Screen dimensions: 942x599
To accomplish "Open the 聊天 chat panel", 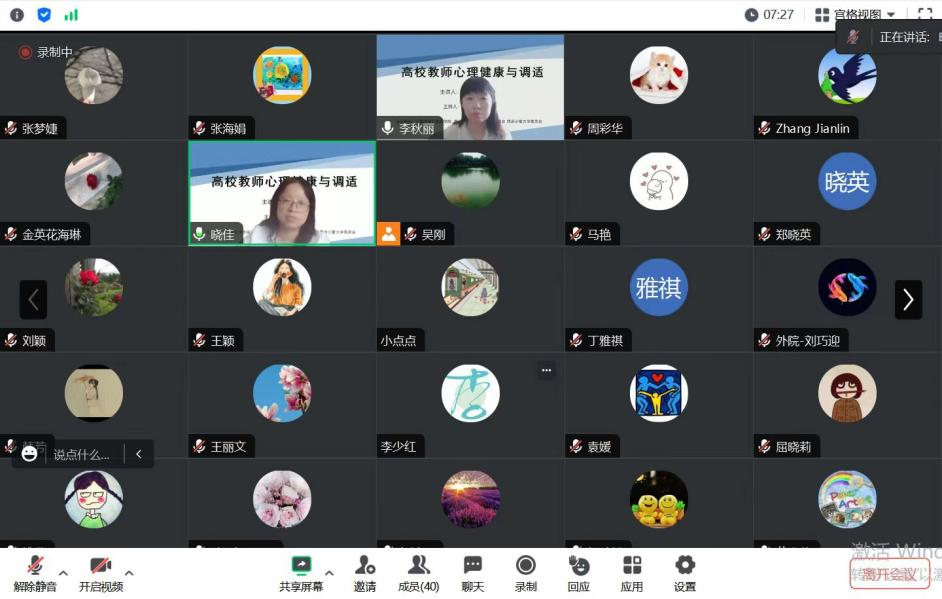I will point(473,574).
